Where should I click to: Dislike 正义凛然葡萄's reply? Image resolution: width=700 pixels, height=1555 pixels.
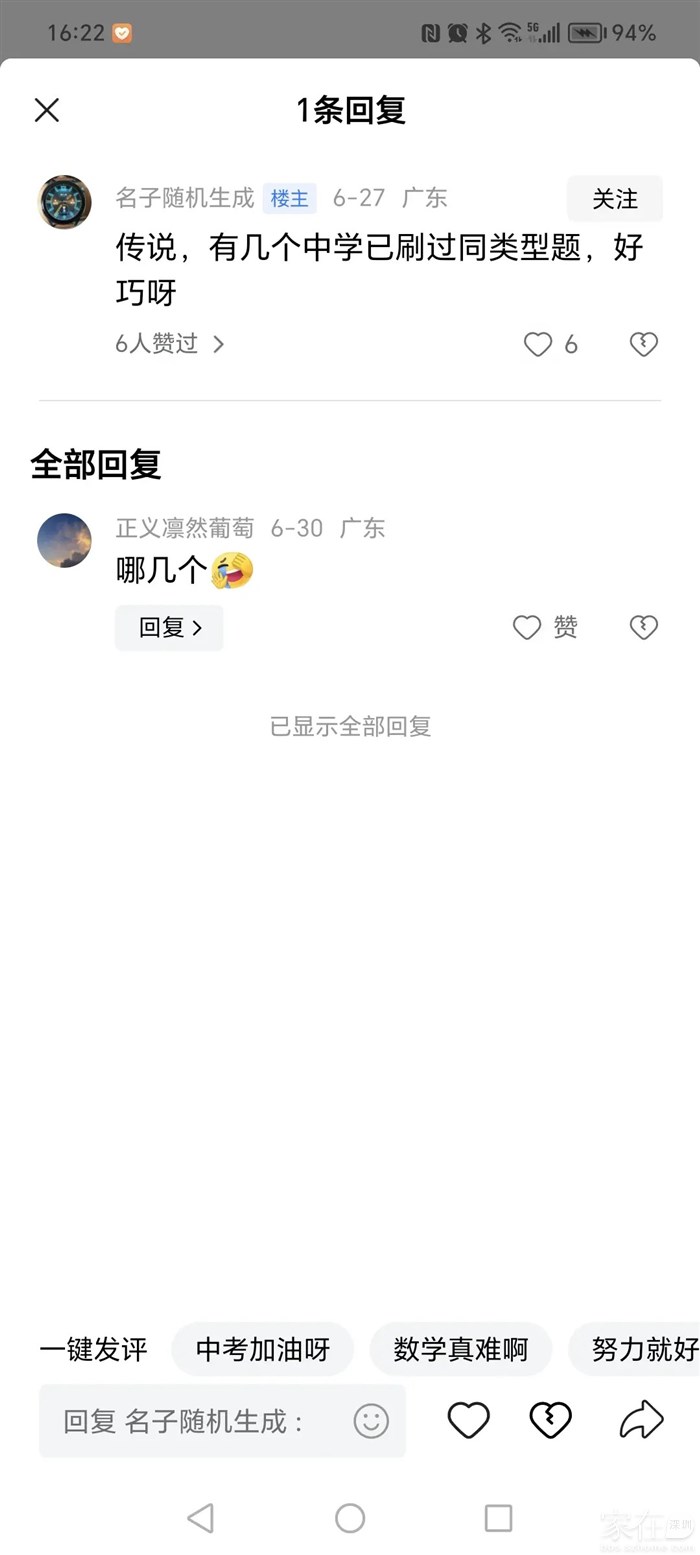click(x=643, y=628)
